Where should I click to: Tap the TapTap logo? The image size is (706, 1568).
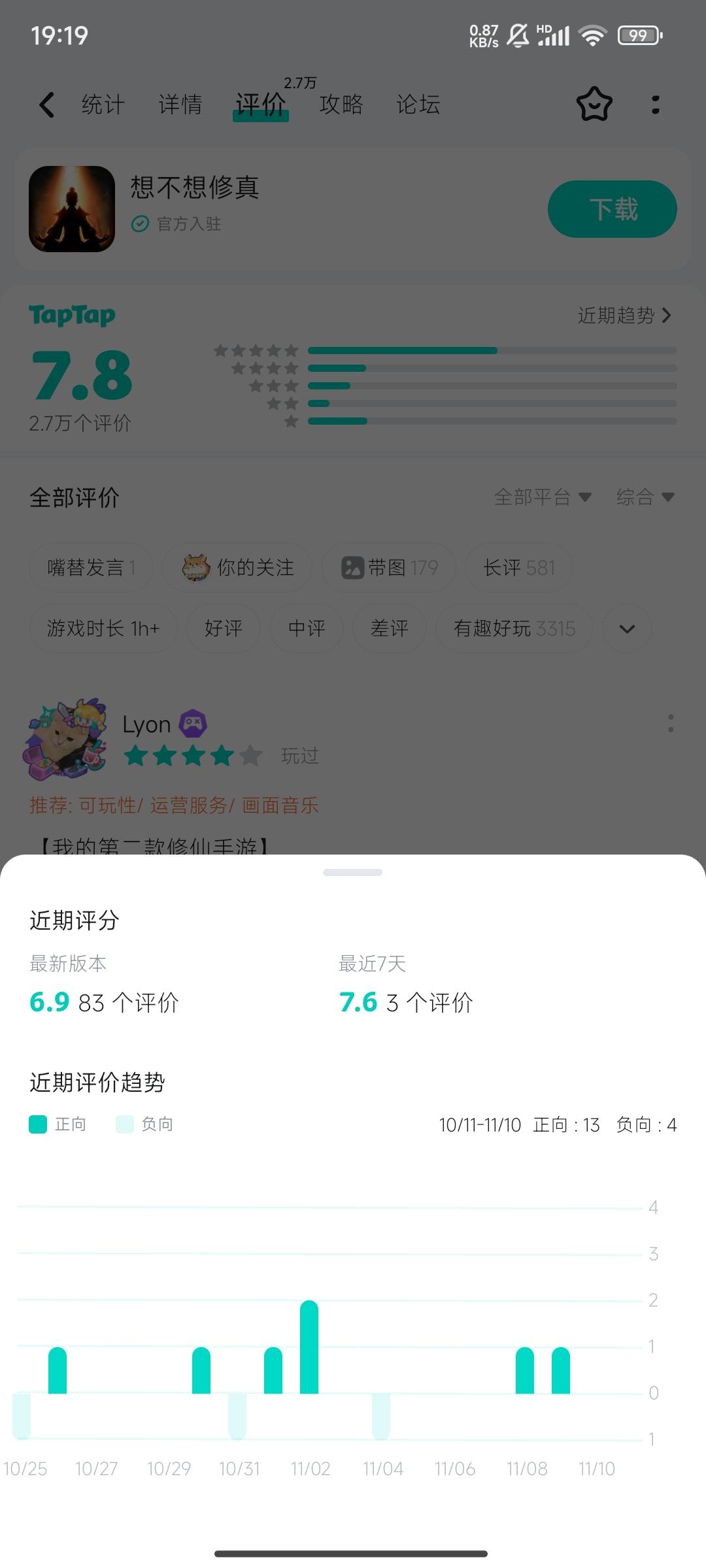click(73, 315)
